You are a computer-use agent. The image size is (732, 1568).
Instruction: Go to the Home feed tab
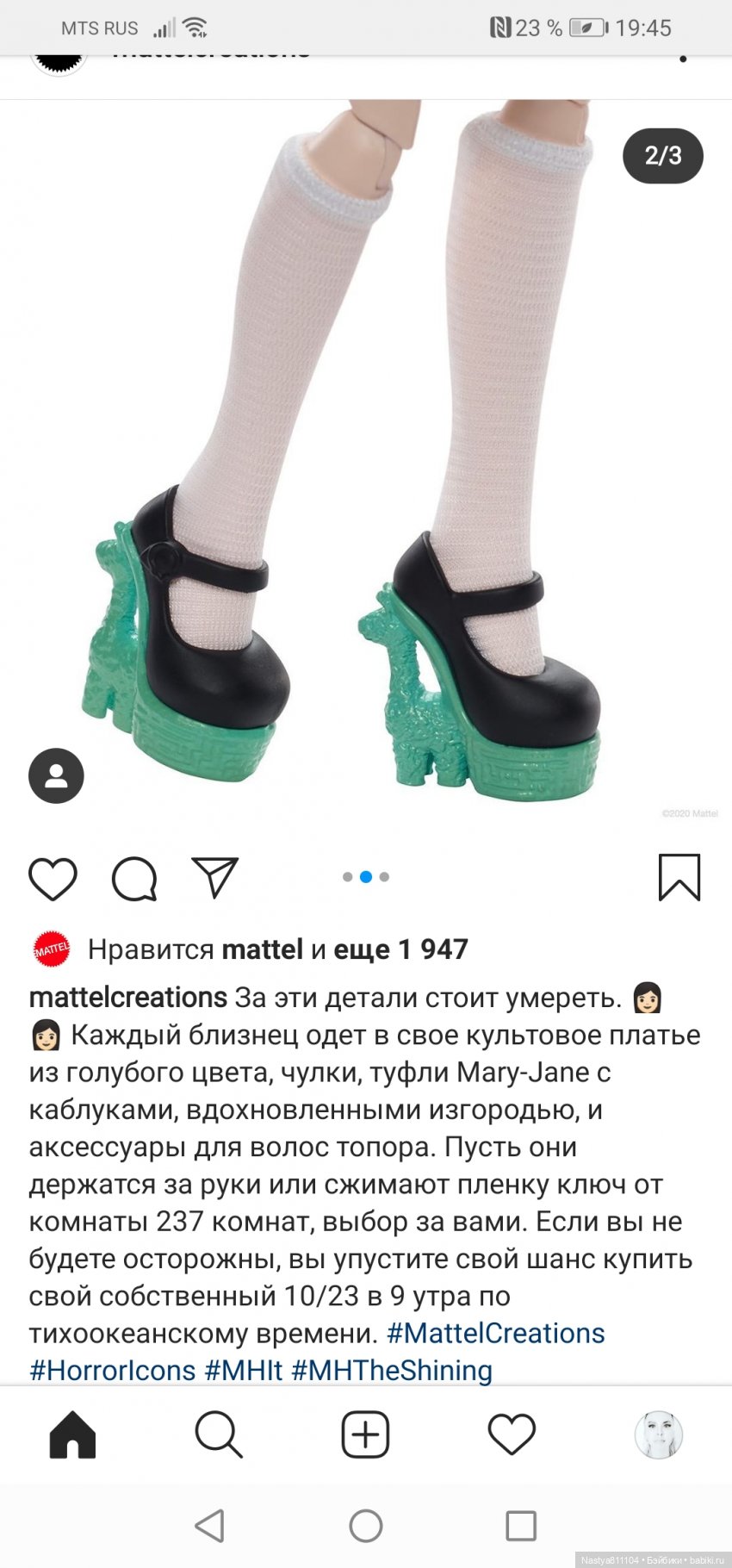73,1434
